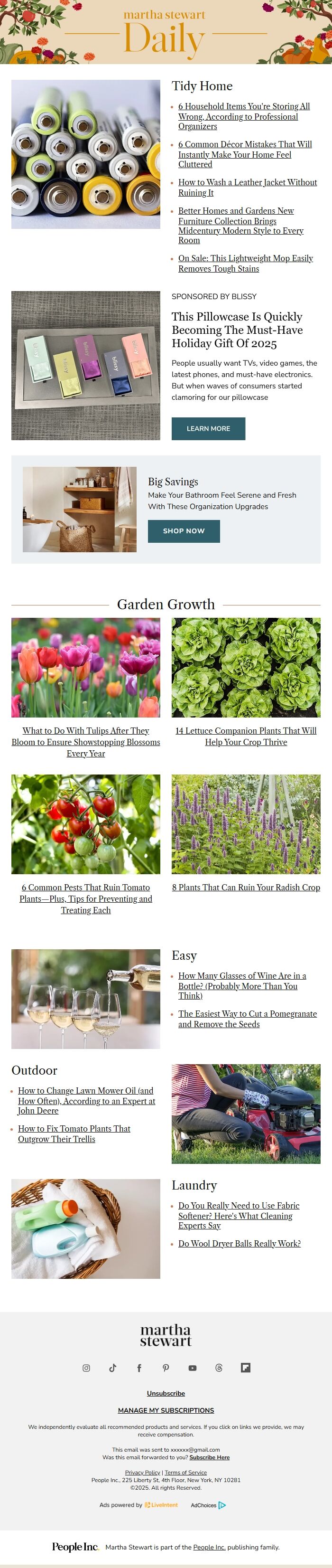Open the household items storing wrong article
Image resolution: width=332 pixels, height=1568 pixels.
[244, 116]
